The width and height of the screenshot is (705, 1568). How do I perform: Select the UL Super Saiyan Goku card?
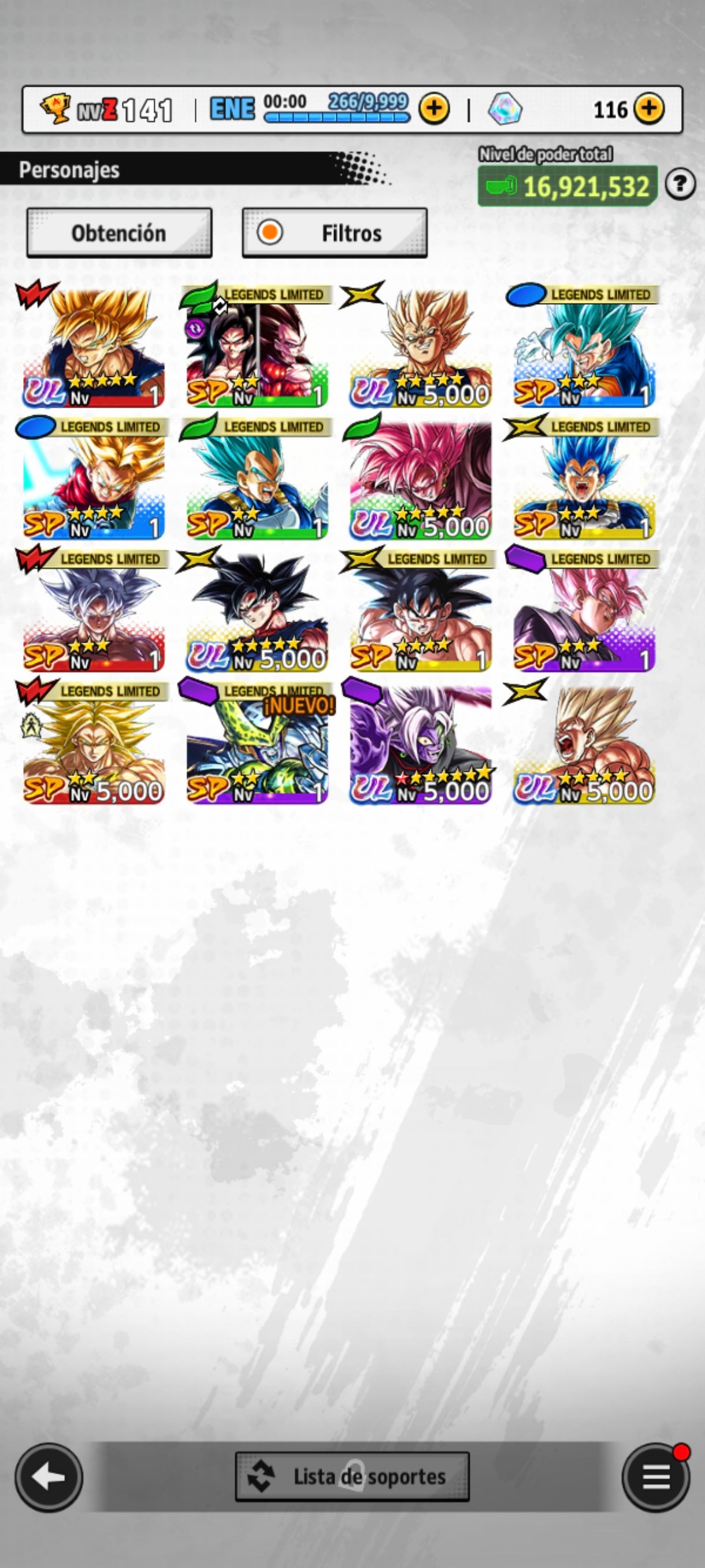(x=93, y=348)
